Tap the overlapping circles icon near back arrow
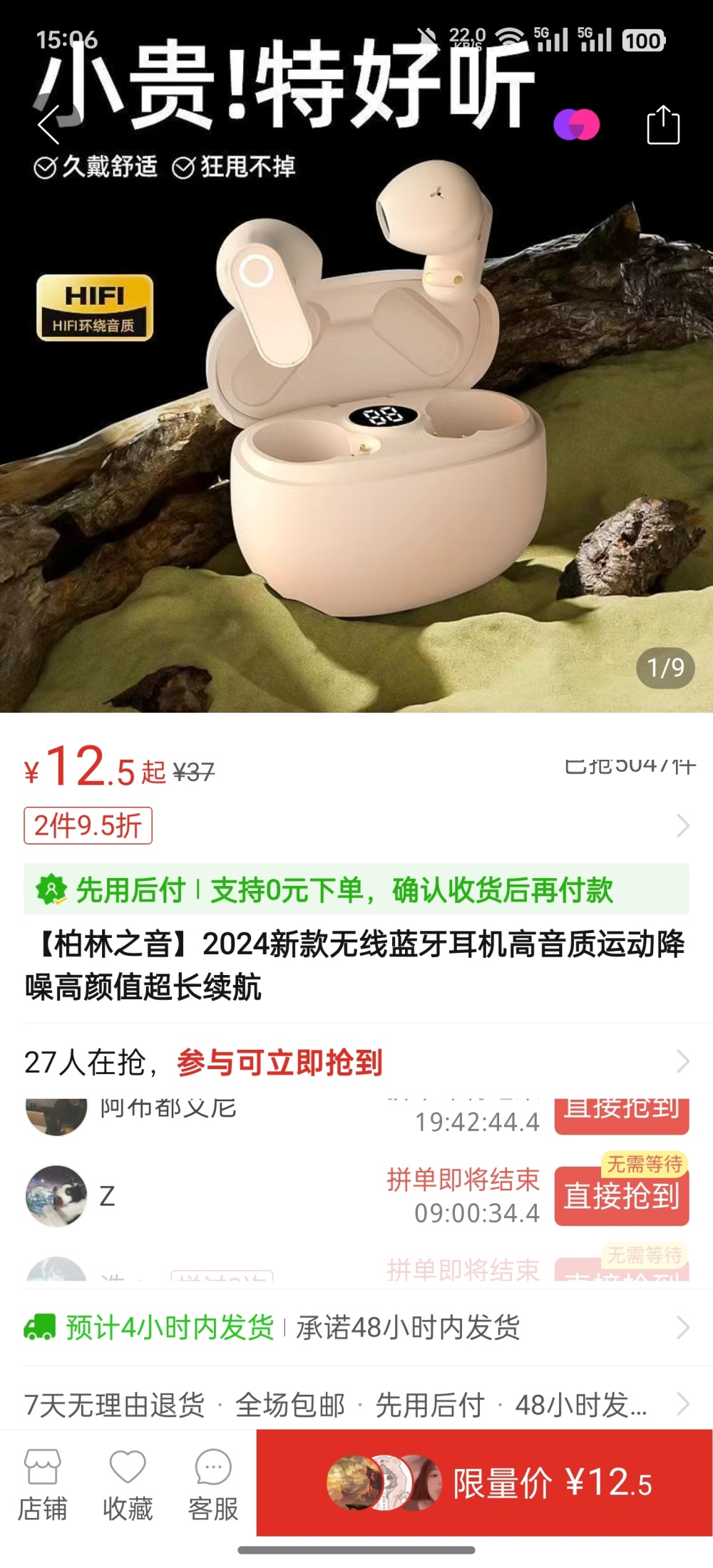This screenshot has width=713, height=1568. pyautogui.click(x=577, y=125)
